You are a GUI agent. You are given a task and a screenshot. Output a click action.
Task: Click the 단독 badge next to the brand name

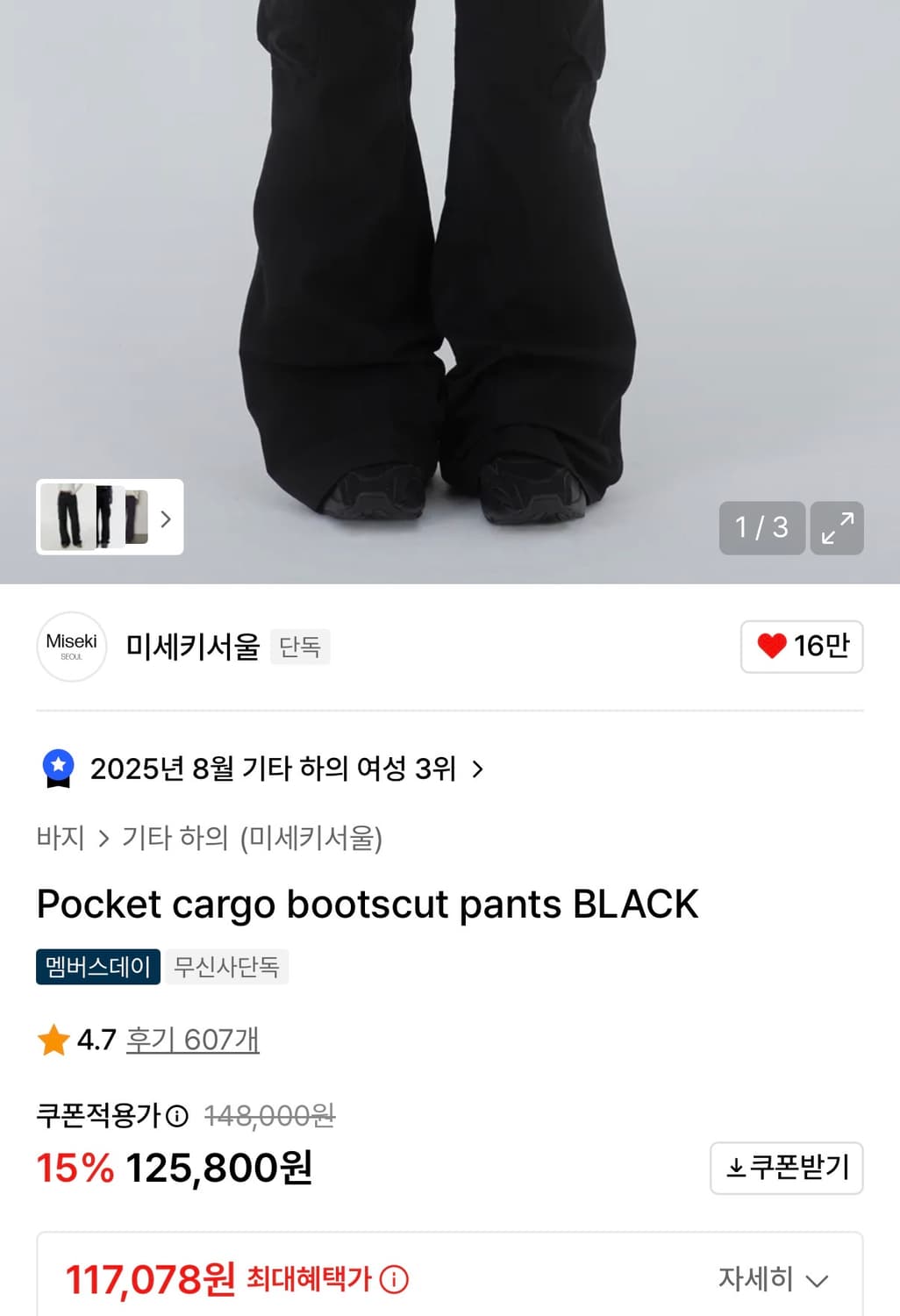tap(300, 647)
